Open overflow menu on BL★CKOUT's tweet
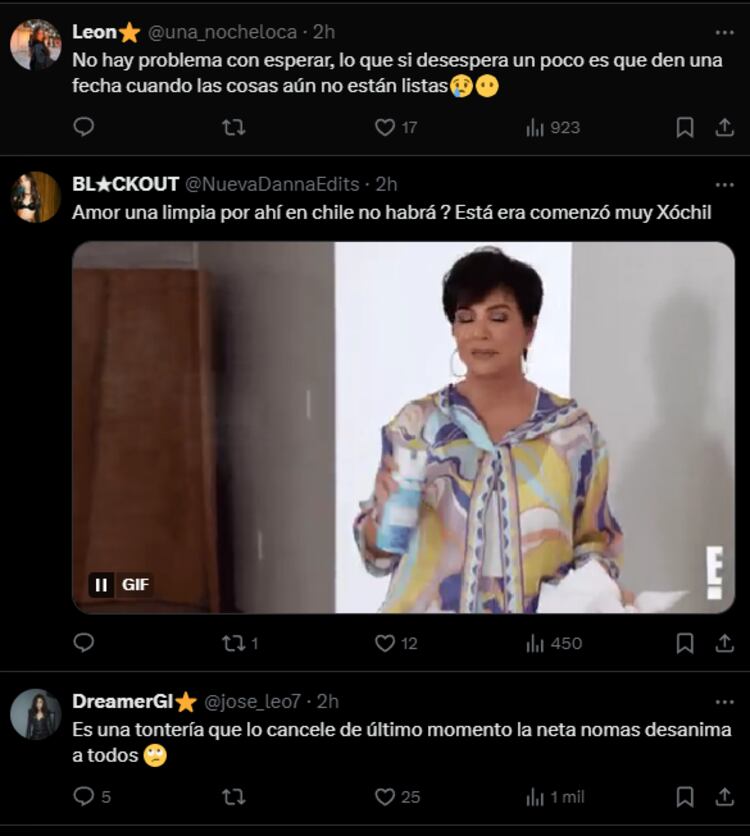 pos(724,184)
